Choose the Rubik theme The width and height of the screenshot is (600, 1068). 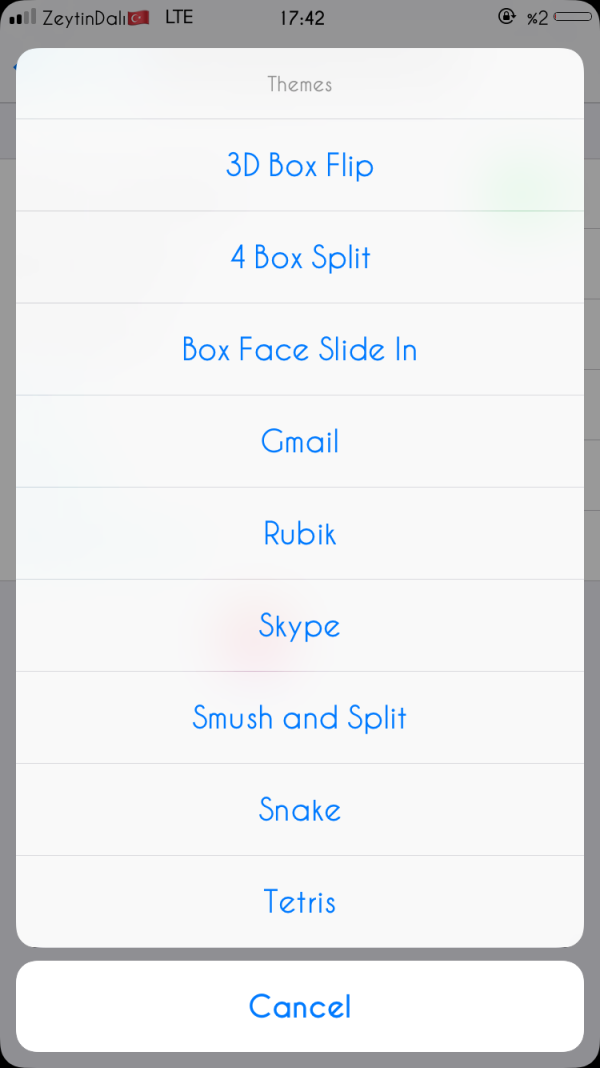(300, 533)
